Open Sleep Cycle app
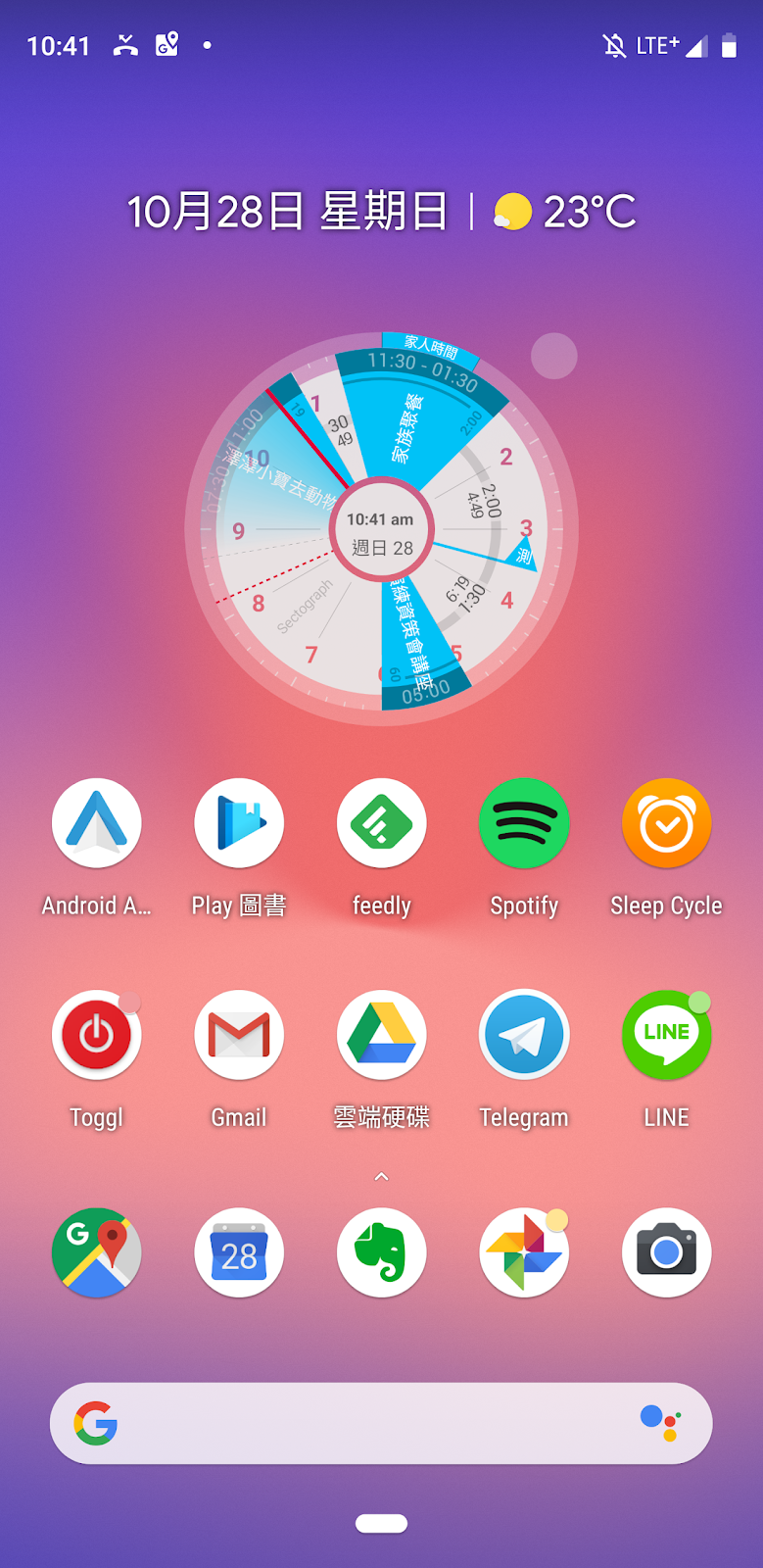Image resolution: width=763 pixels, height=1568 pixels. tap(666, 823)
